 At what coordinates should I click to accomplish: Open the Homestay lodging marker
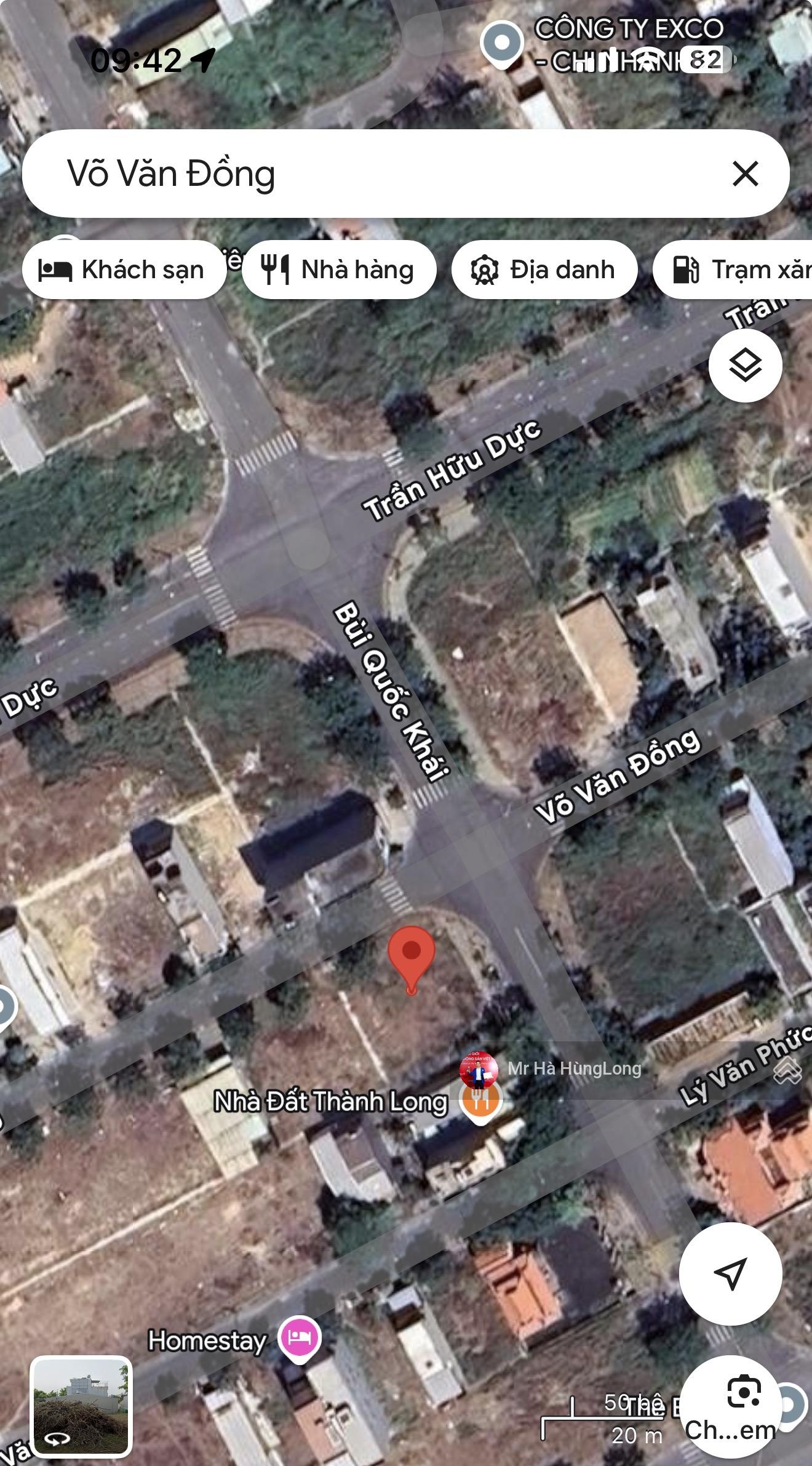[x=299, y=1339]
